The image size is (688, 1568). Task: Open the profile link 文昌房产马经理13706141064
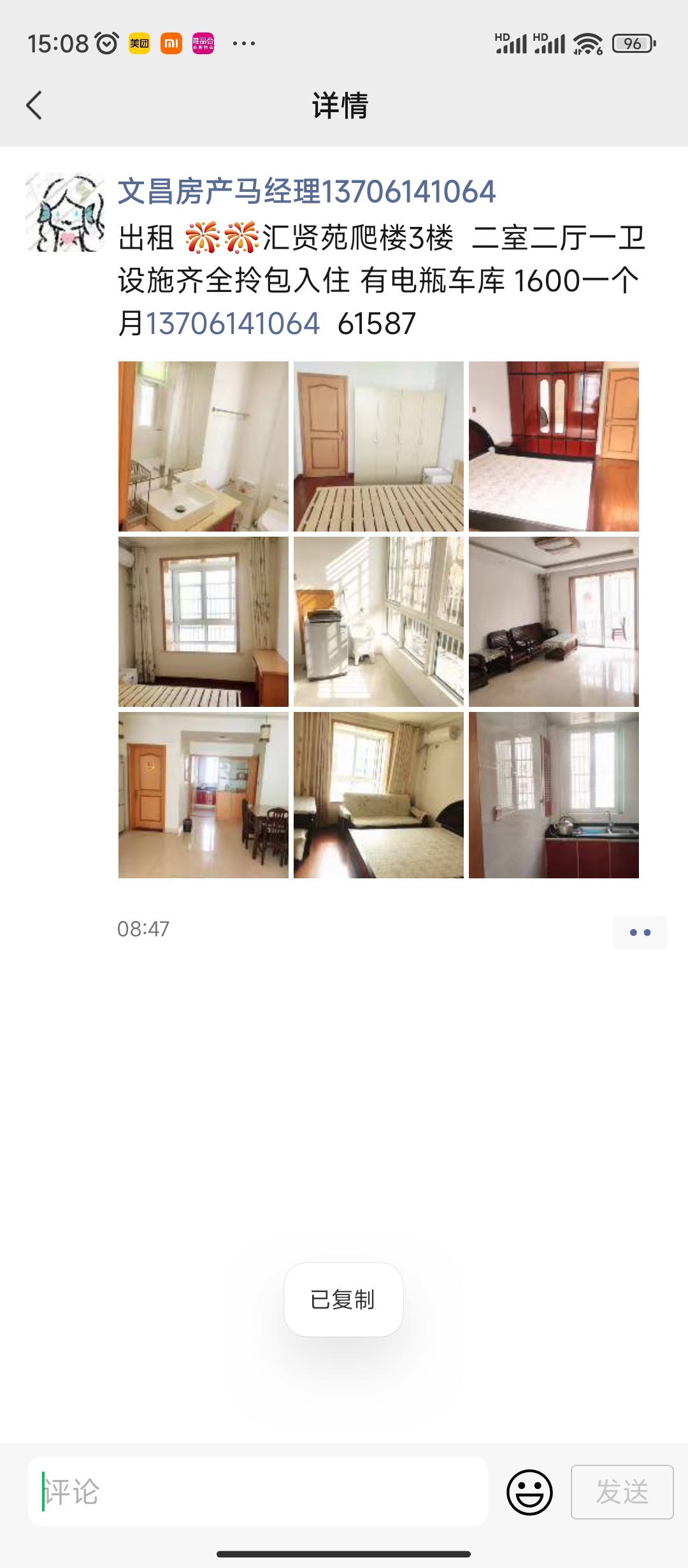point(306,192)
